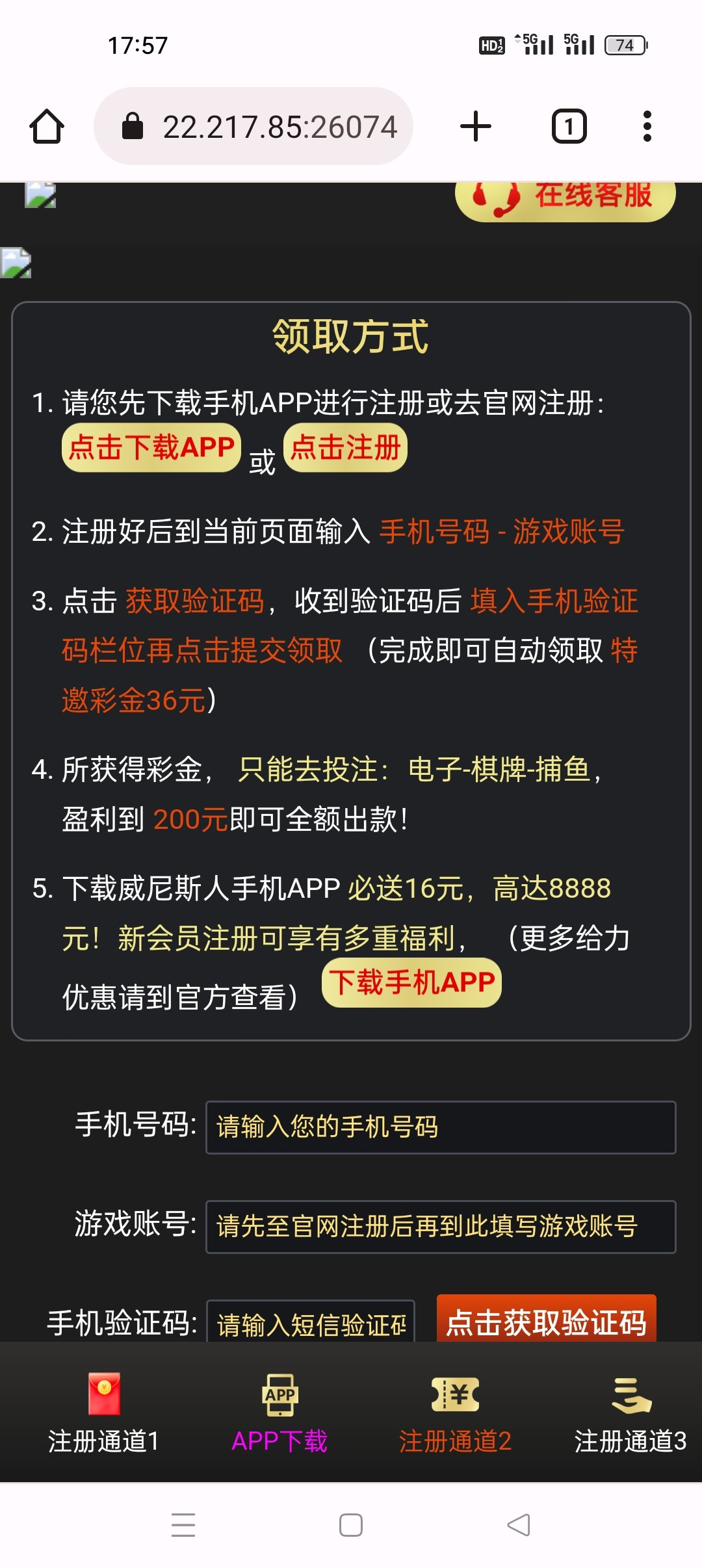Tap 点击获取验证码 to request a code
The image size is (702, 1568).
[x=546, y=1320]
